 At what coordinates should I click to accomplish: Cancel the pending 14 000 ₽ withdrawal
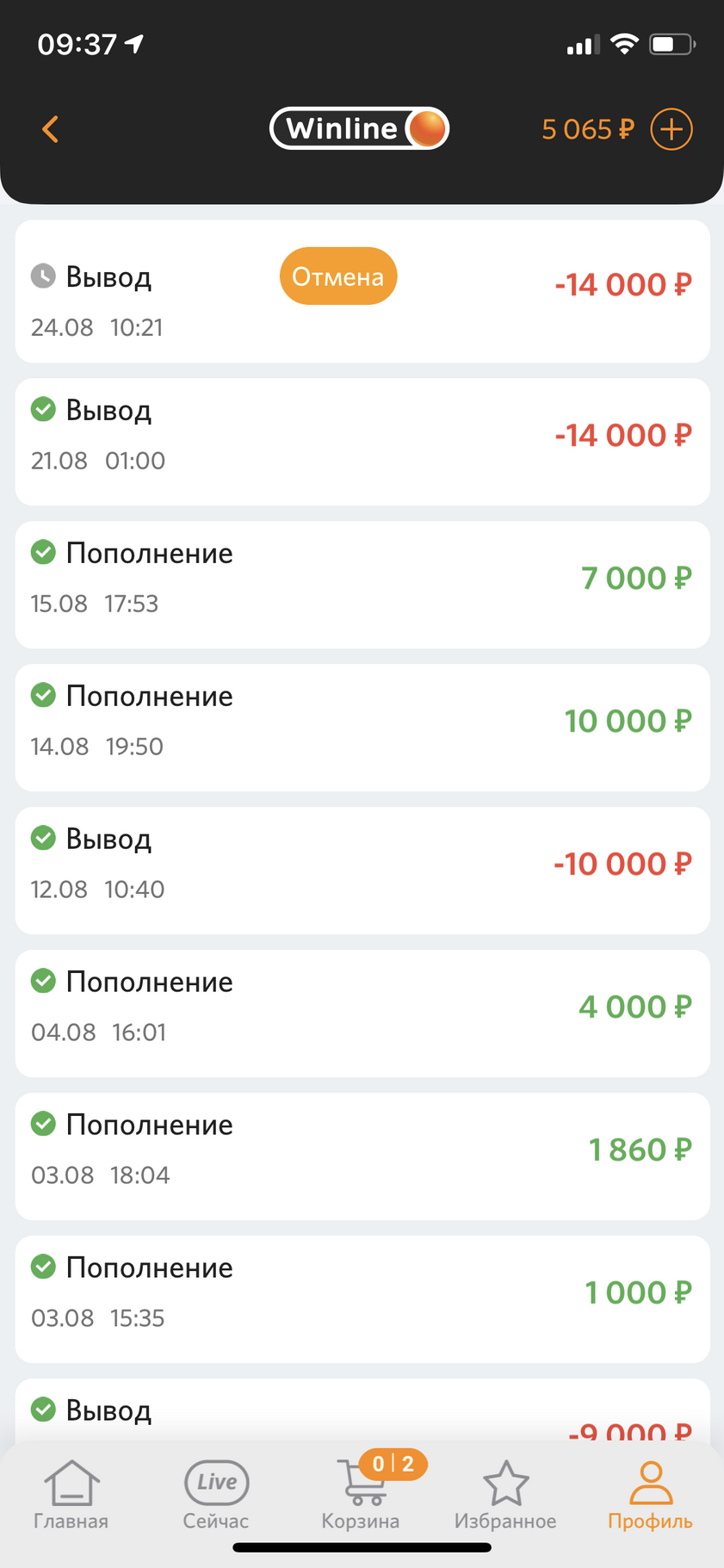338,276
